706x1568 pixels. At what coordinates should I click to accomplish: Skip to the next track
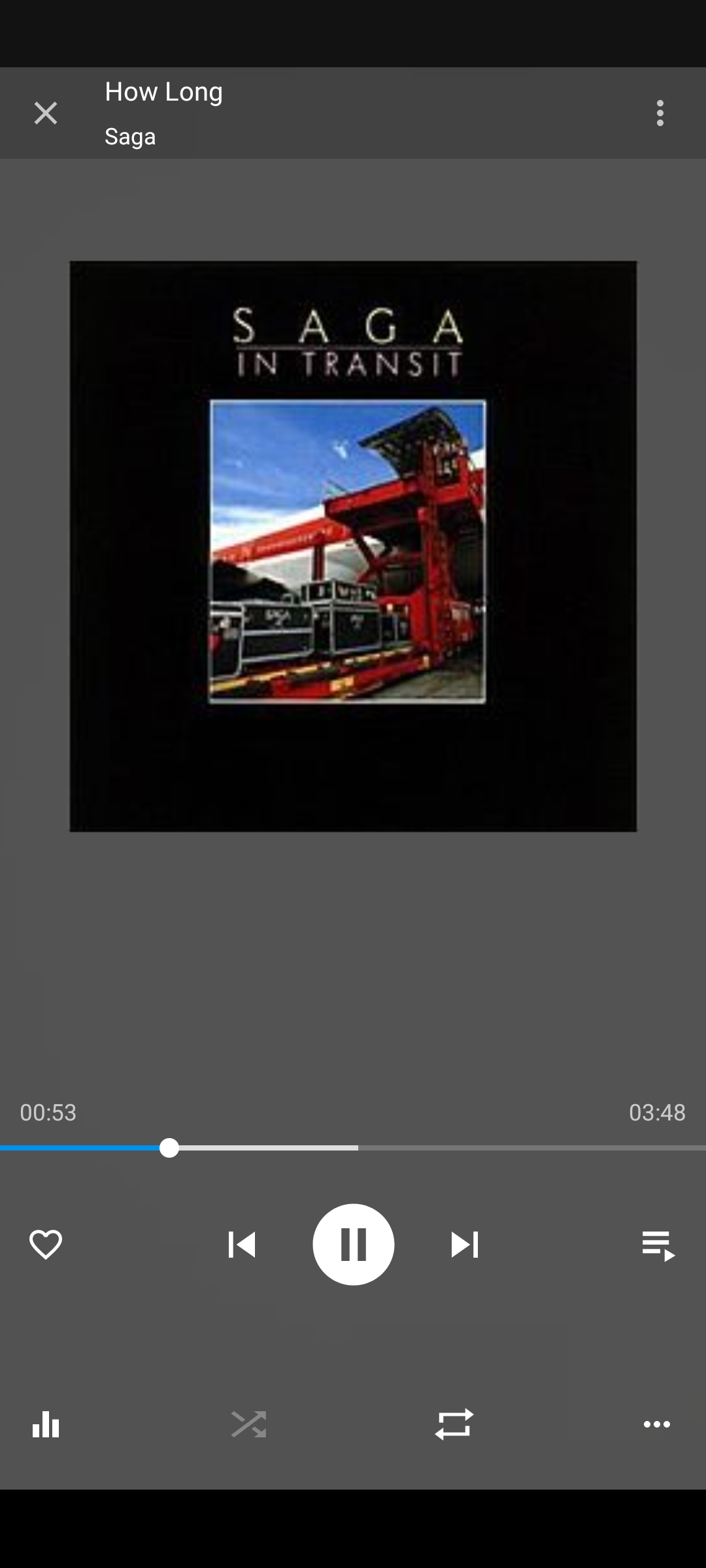pos(465,1245)
